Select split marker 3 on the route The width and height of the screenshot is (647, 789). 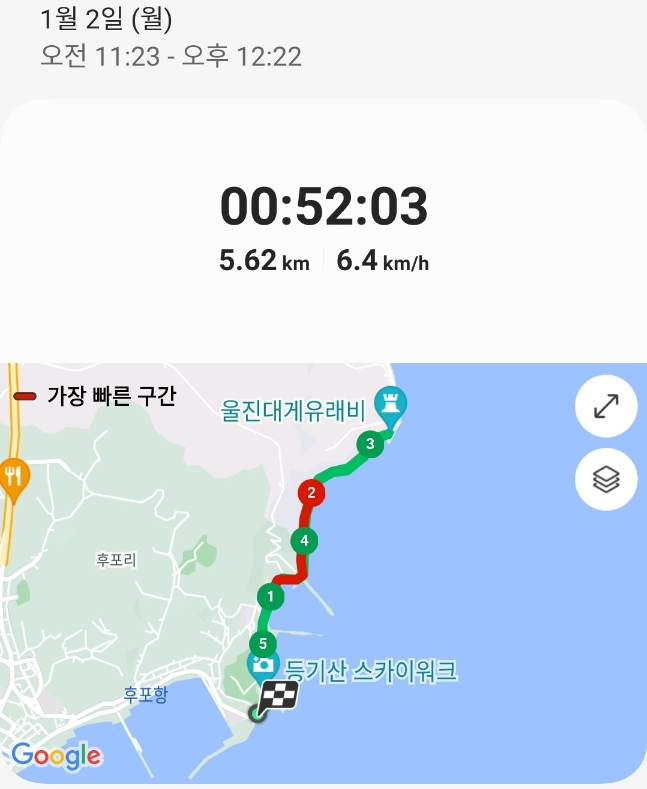[370, 444]
